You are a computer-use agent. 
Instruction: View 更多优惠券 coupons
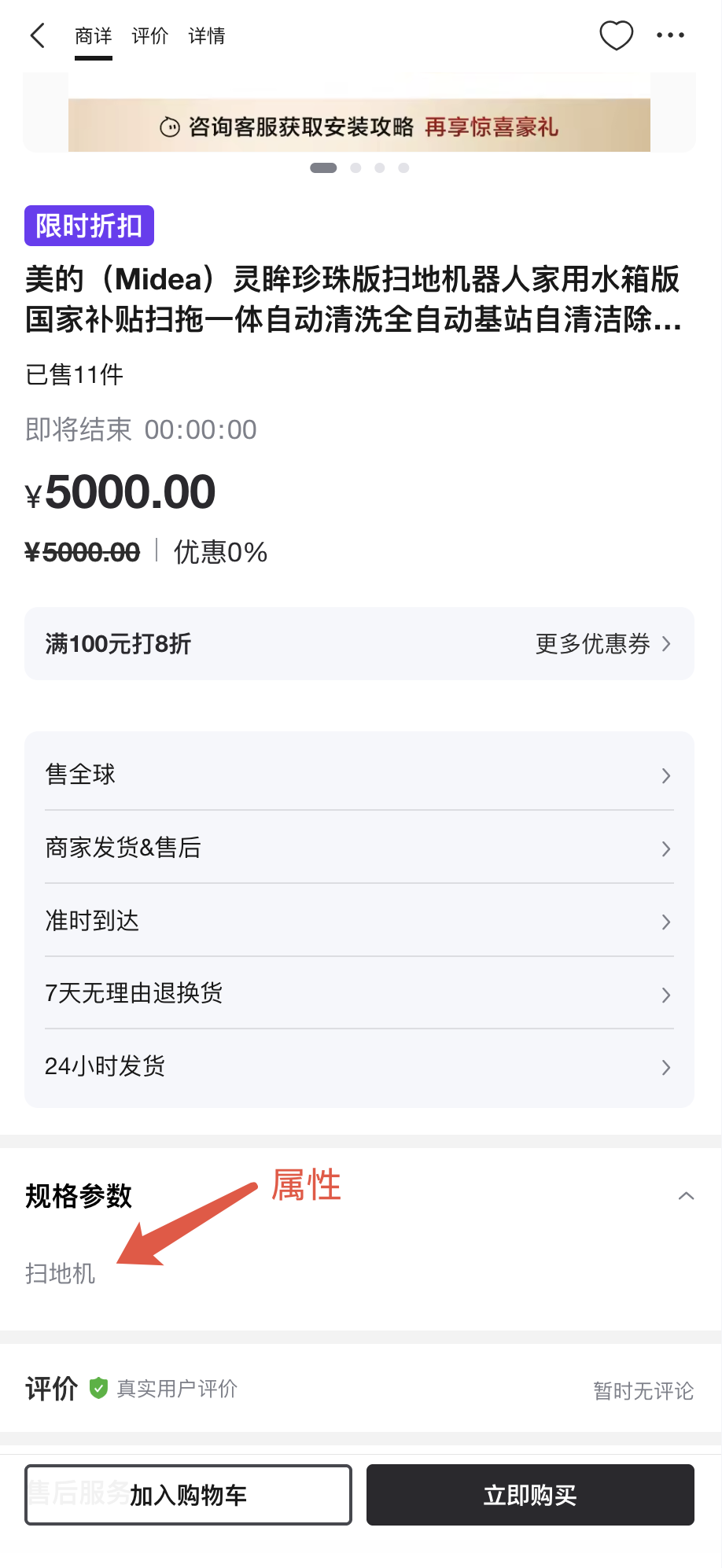602,644
